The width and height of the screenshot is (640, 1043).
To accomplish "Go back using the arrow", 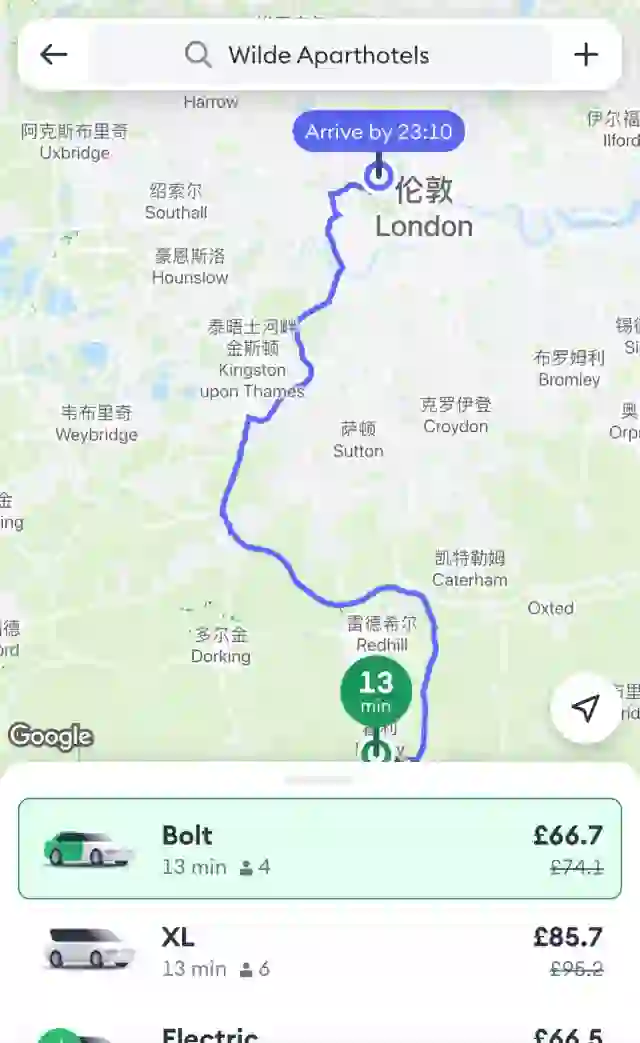I will point(54,55).
